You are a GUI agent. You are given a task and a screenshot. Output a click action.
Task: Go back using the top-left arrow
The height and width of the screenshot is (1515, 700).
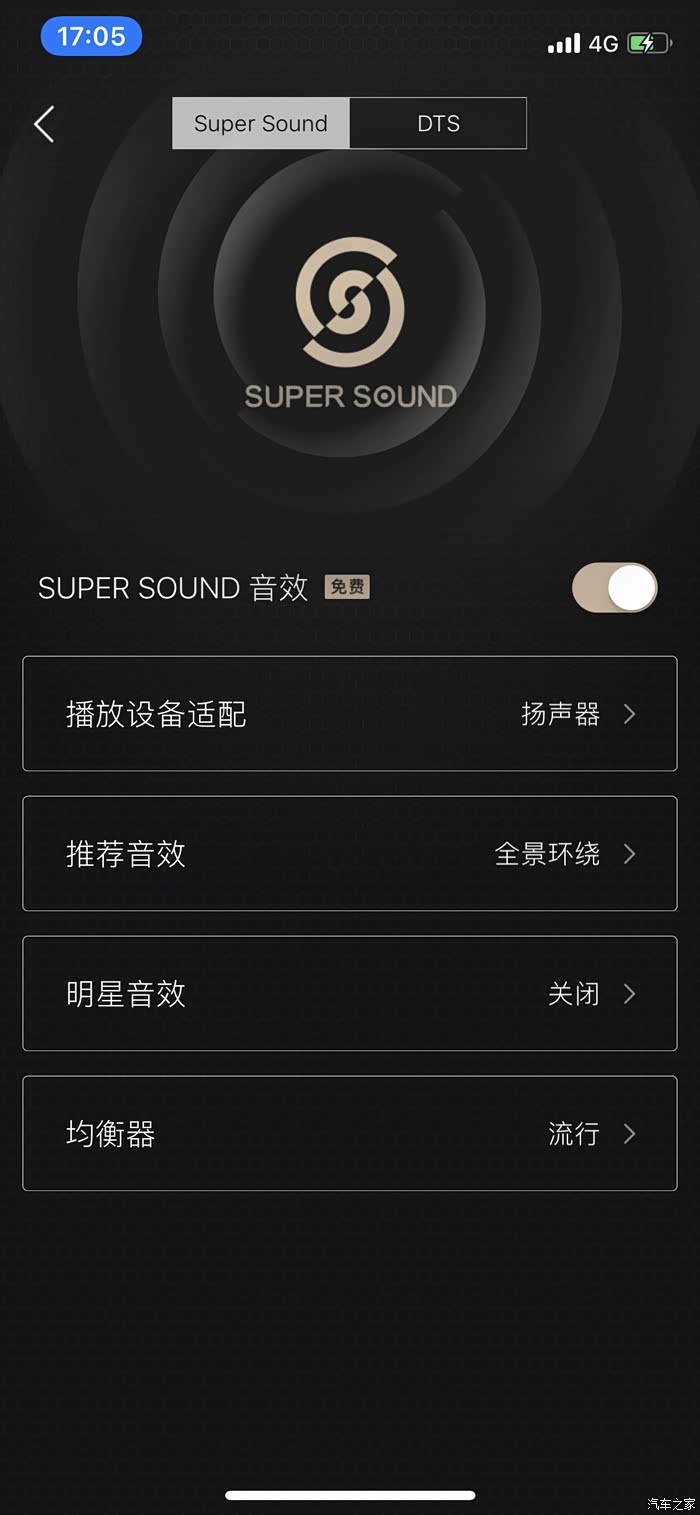pyautogui.click(x=44, y=124)
